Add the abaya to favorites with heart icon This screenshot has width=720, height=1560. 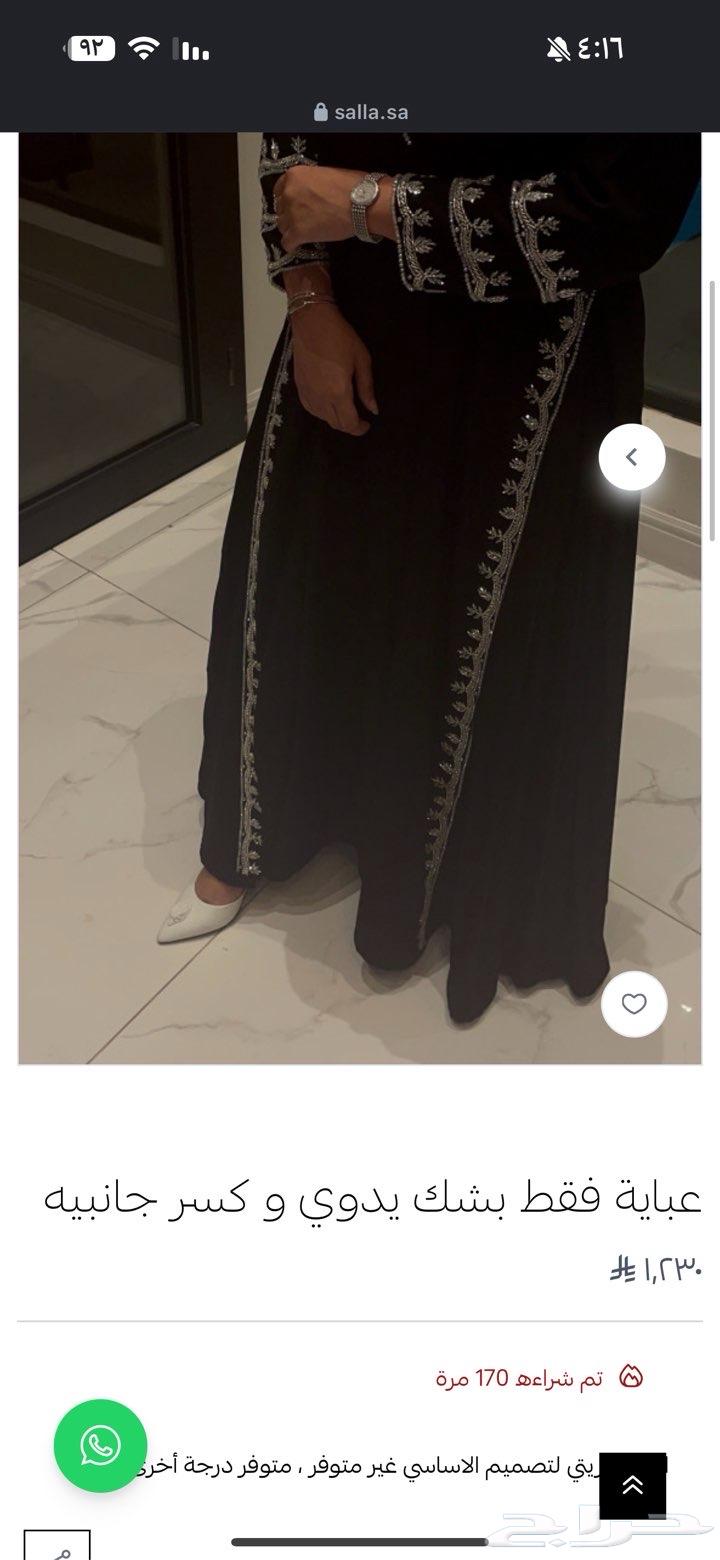pyautogui.click(x=634, y=1004)
